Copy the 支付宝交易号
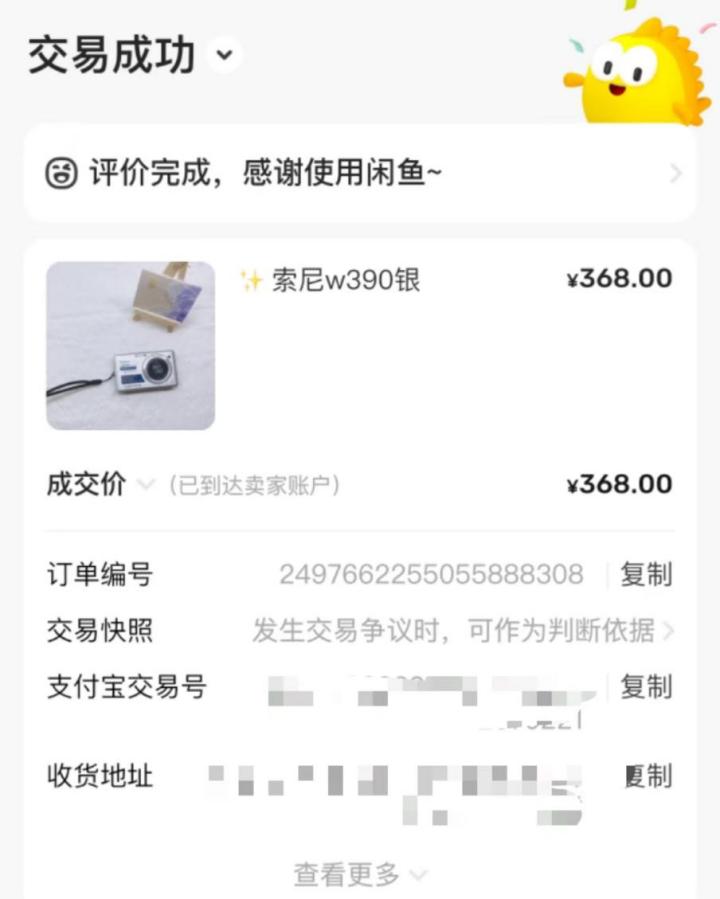 (x=646, y=687)
